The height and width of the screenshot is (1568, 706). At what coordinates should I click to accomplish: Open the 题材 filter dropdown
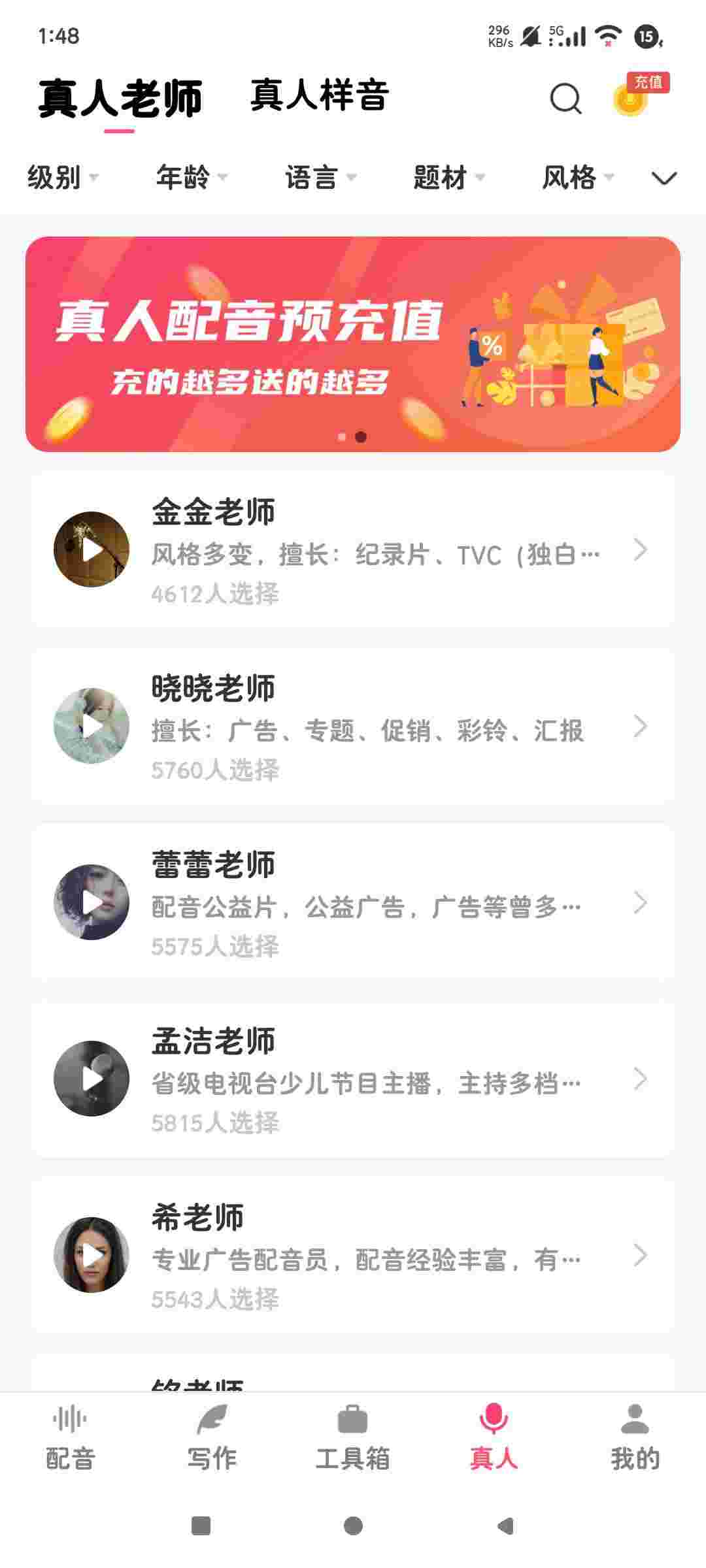click(448, 177)
